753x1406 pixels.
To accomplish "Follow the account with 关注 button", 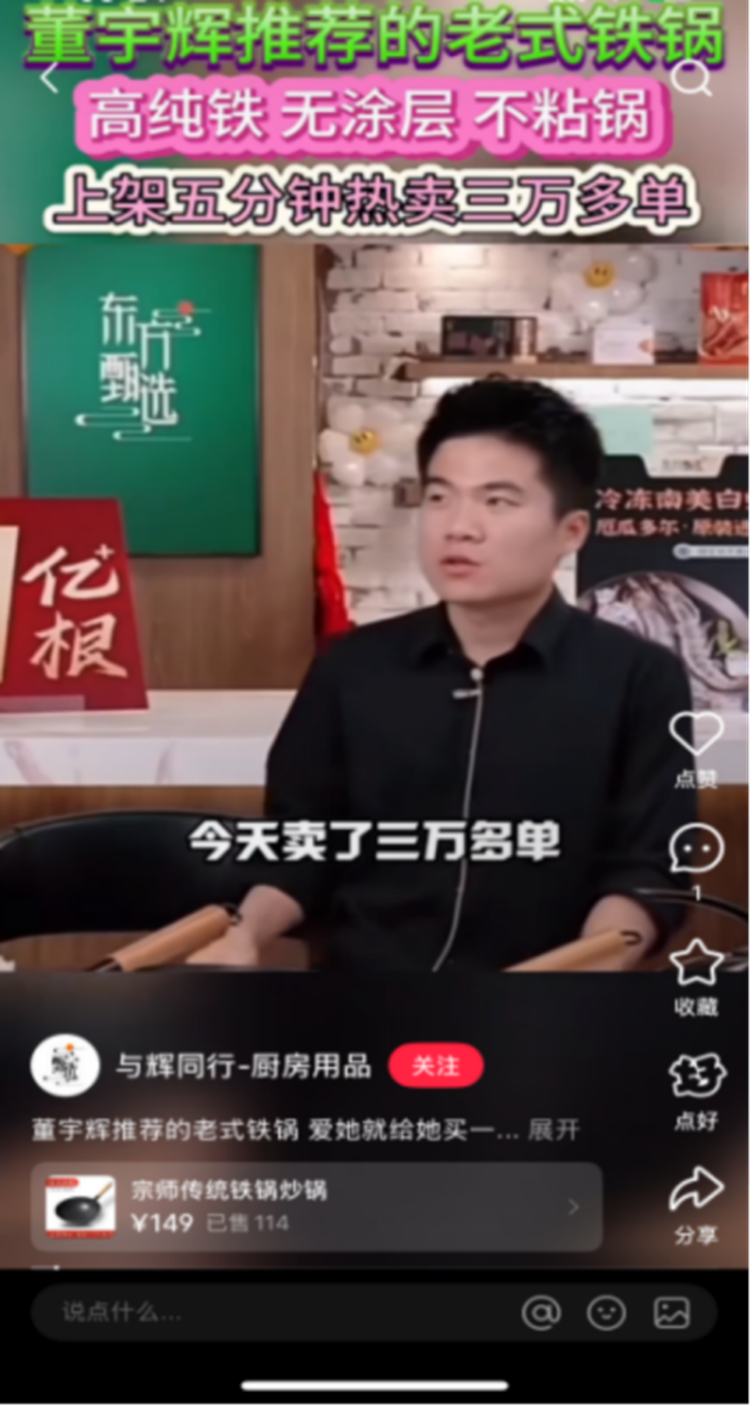I will coord(435,1066).
